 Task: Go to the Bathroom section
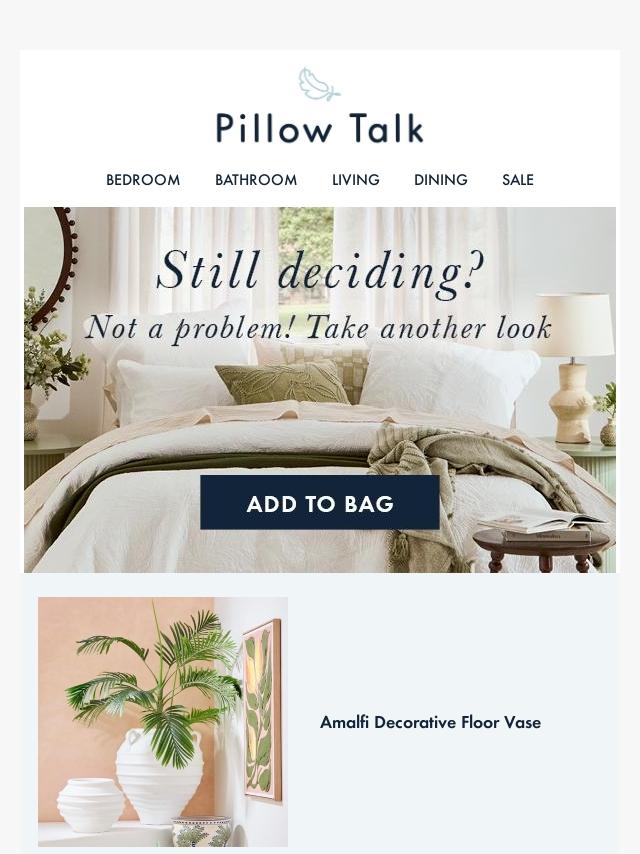[x=256, y=180]
